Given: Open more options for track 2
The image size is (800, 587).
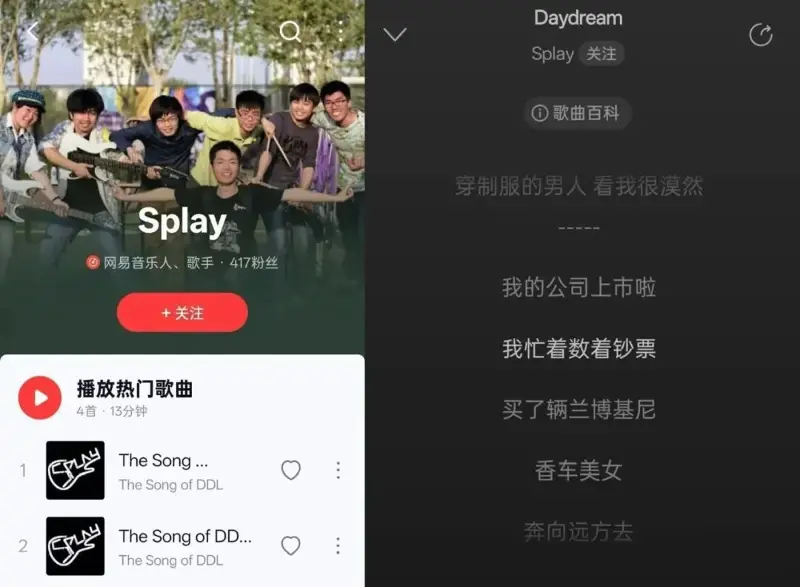Looking at the screenshot, I should (x=338, y=546).
